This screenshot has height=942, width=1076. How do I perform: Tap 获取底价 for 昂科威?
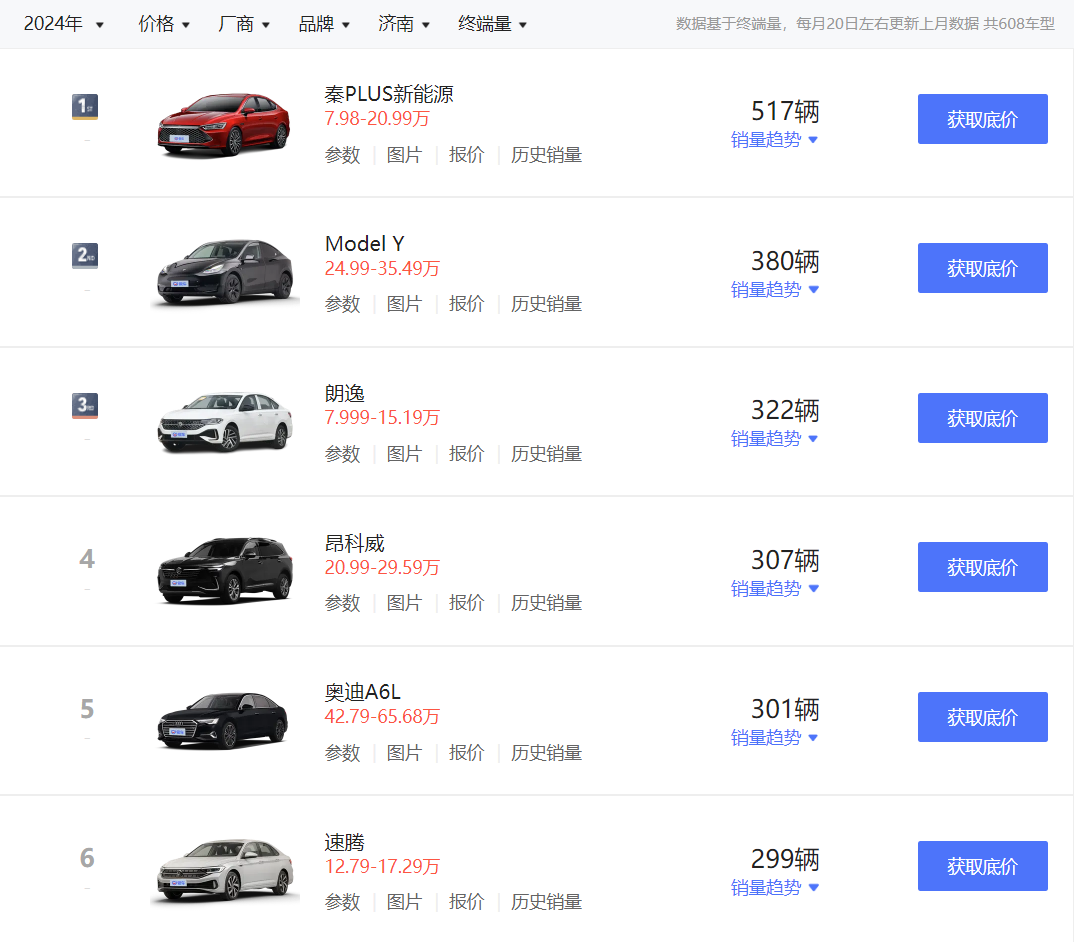982,567
